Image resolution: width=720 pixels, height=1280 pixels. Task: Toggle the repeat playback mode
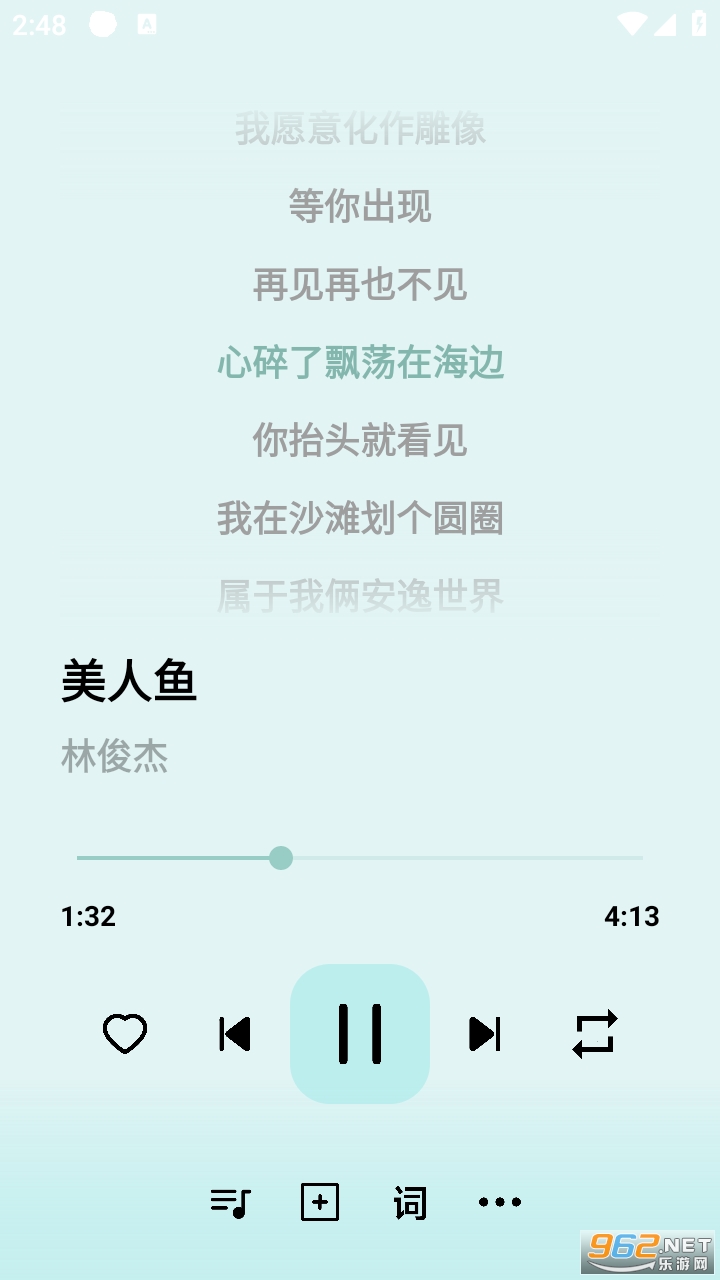594,1034
